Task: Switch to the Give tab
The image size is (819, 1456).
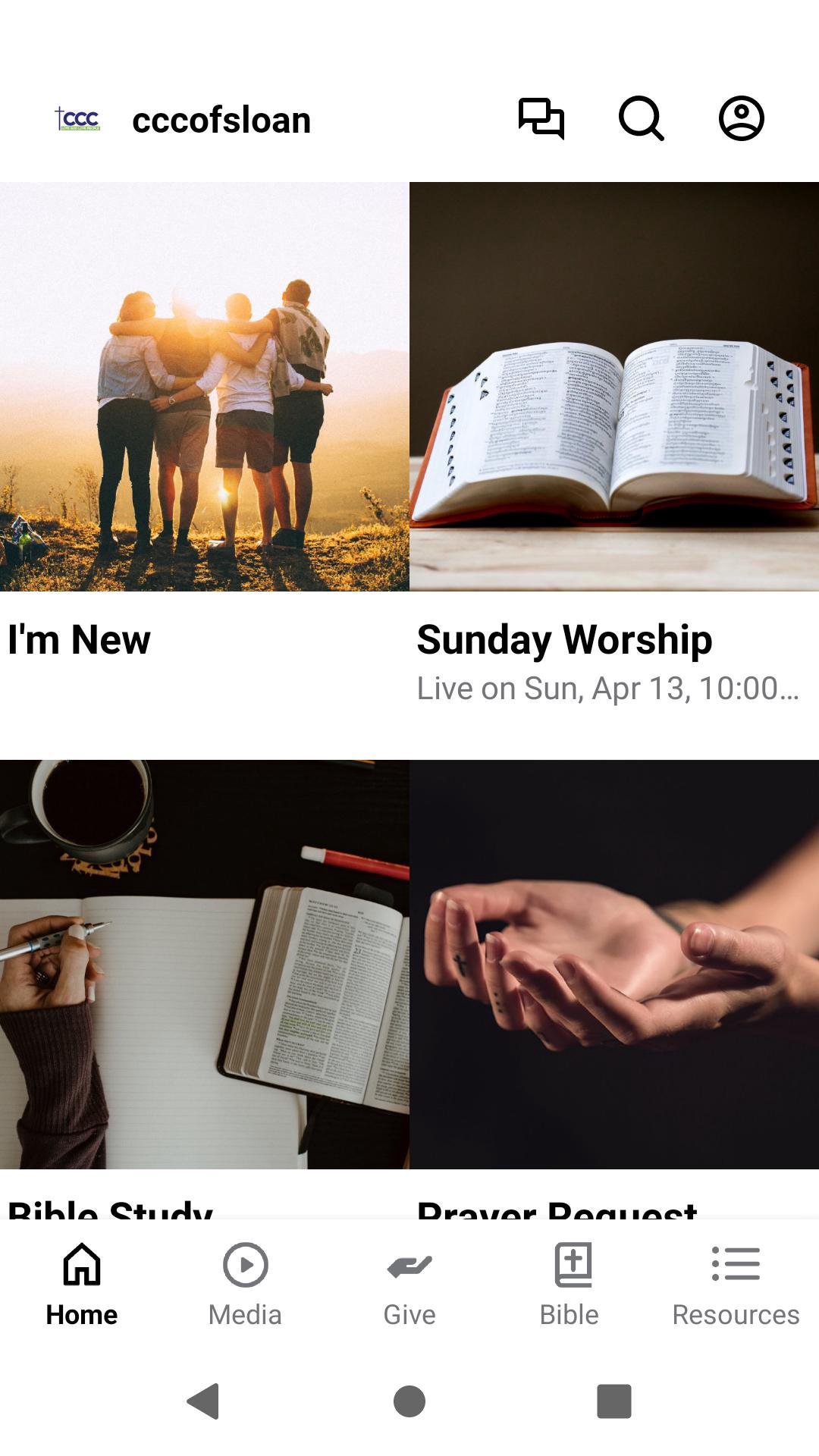Action: click(409, 1283)
